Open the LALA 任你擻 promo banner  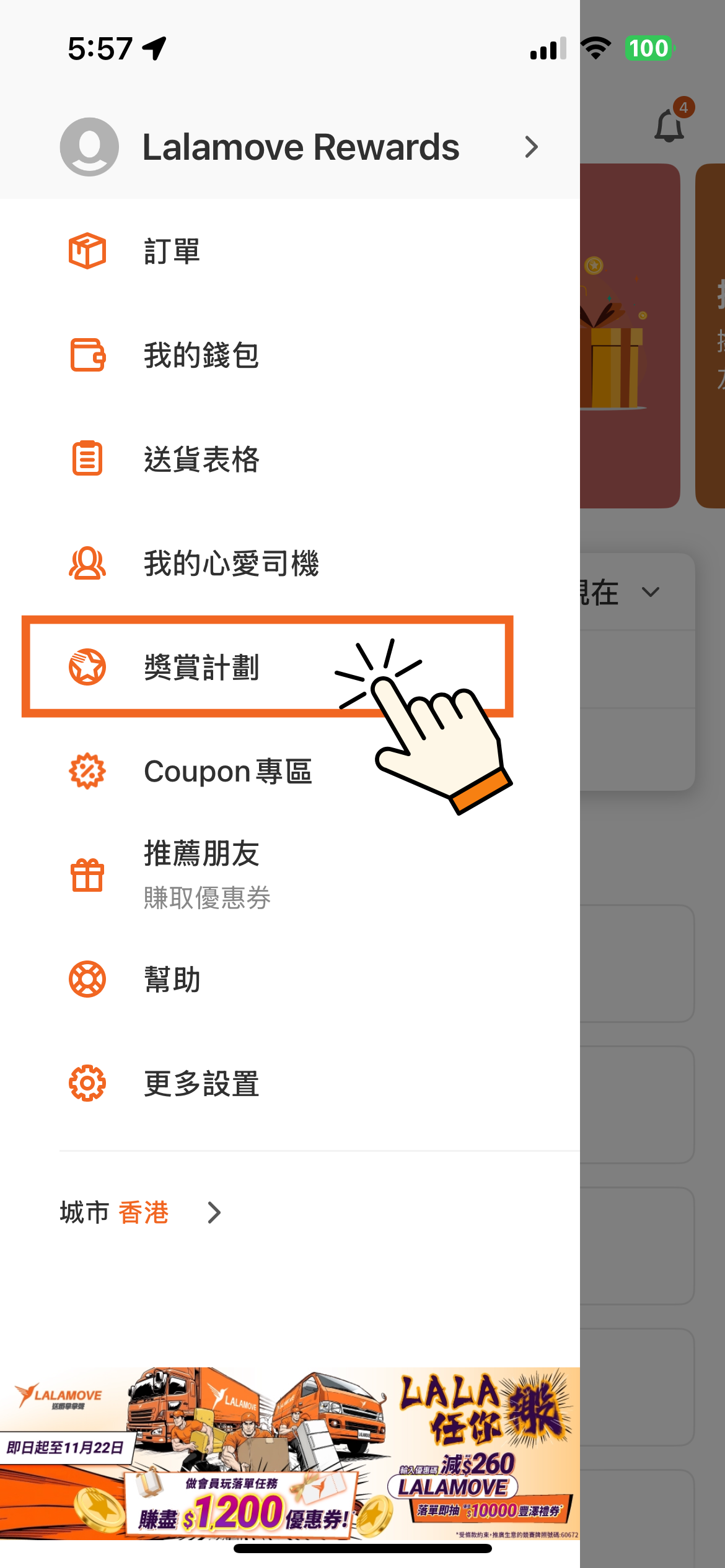289,1453
